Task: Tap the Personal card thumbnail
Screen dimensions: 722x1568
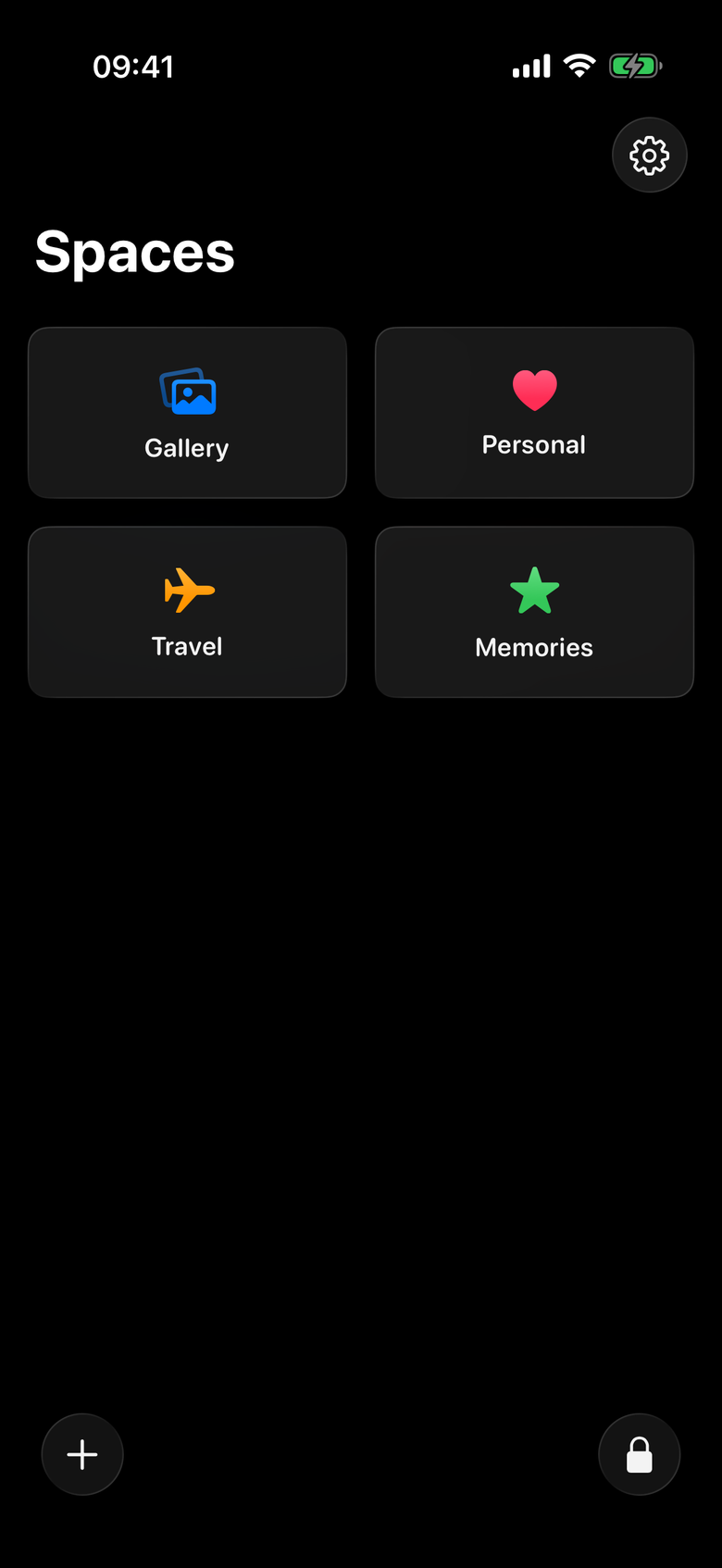Action: point(533,412)
